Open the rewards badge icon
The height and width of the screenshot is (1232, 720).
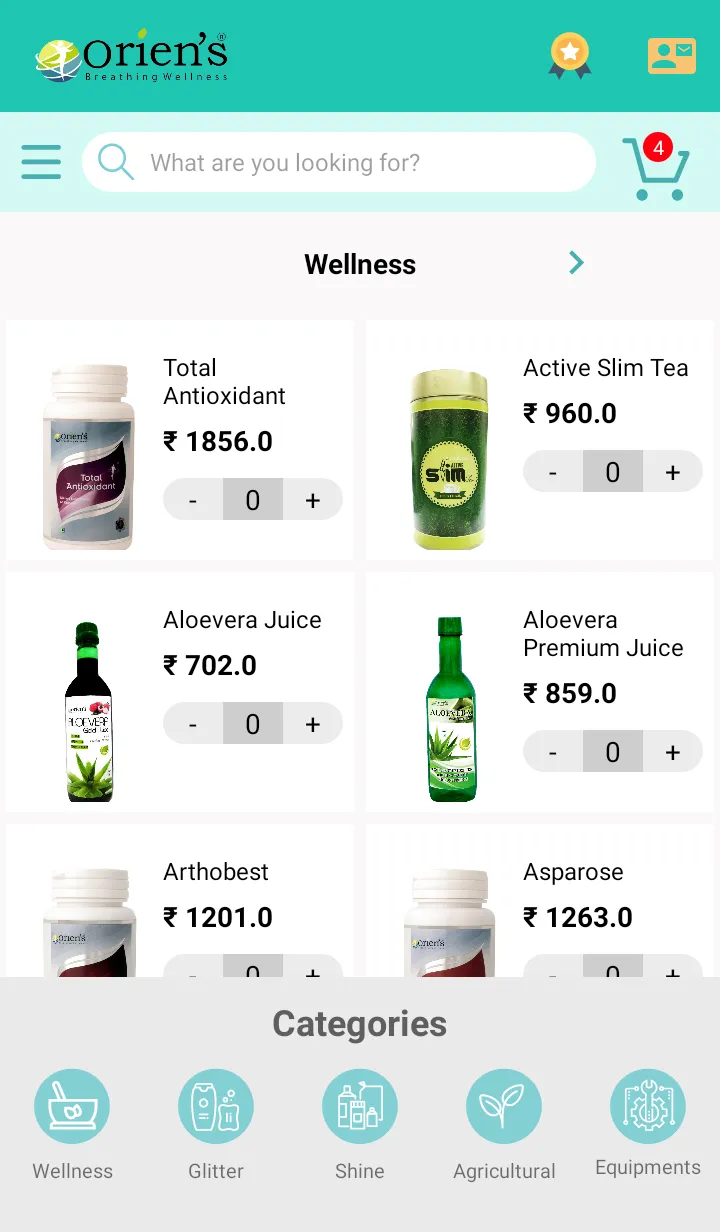pos(569,55)
